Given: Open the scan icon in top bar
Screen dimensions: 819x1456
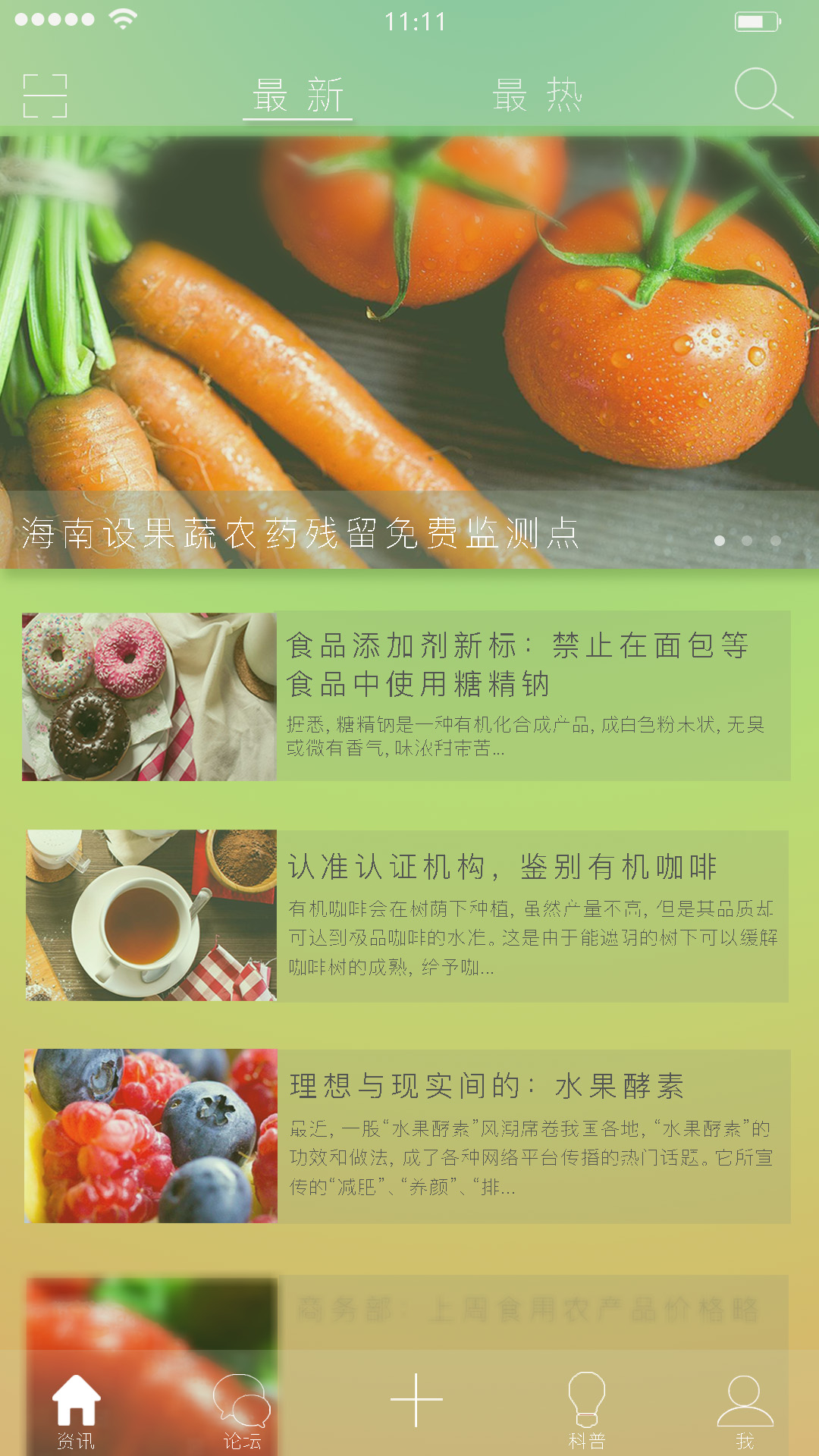Looking at the screenshot, I should coord(45,96).
